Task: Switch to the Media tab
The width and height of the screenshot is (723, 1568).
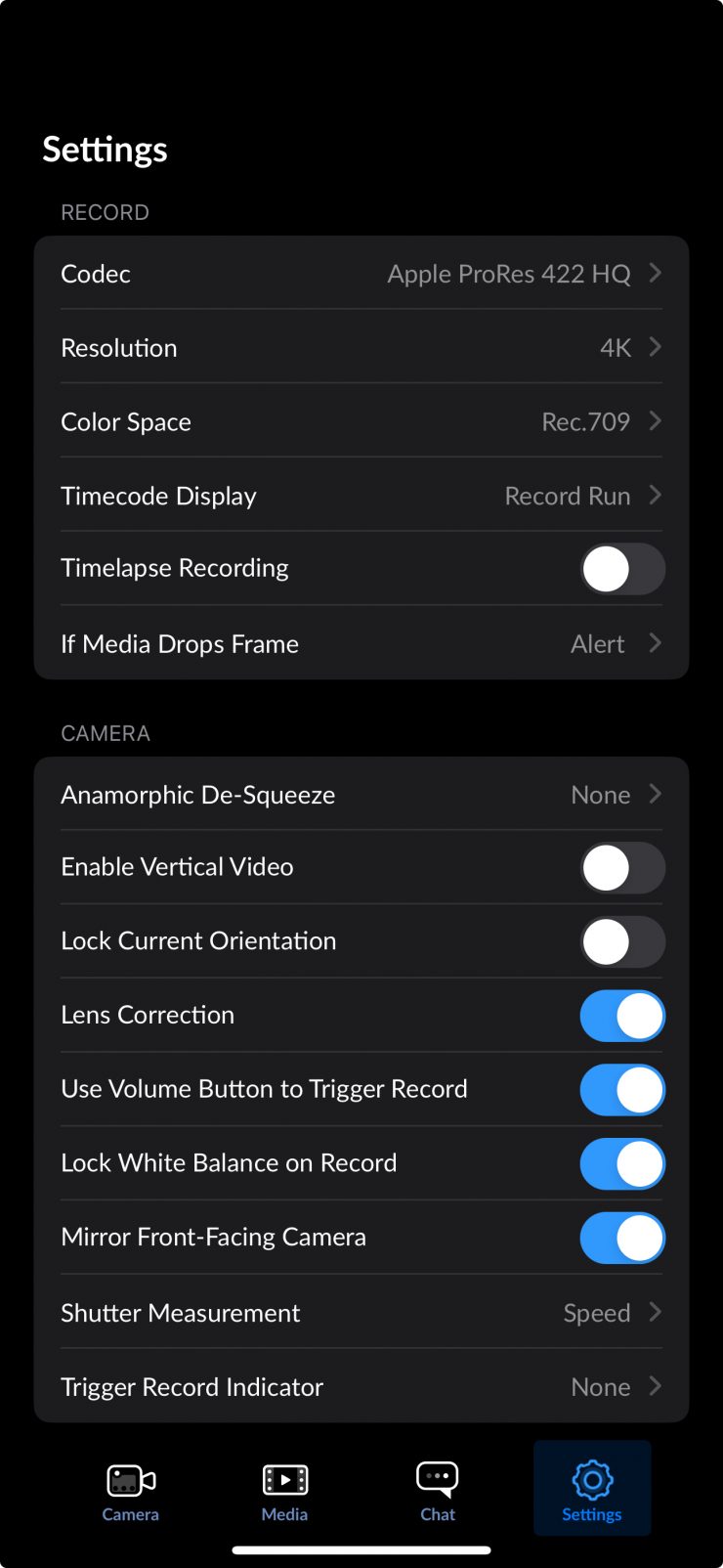Action: click(x=284, y=1492)
